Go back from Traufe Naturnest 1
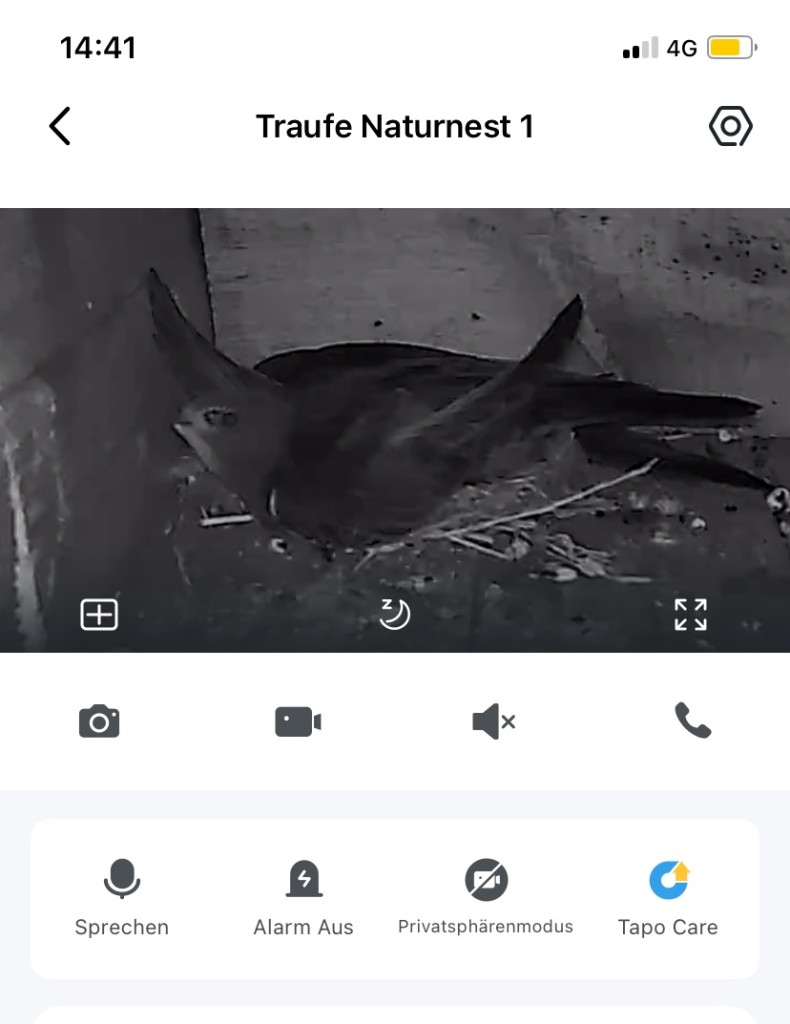This screenshot has width=790, height=1024. click(x=60, y=127)
